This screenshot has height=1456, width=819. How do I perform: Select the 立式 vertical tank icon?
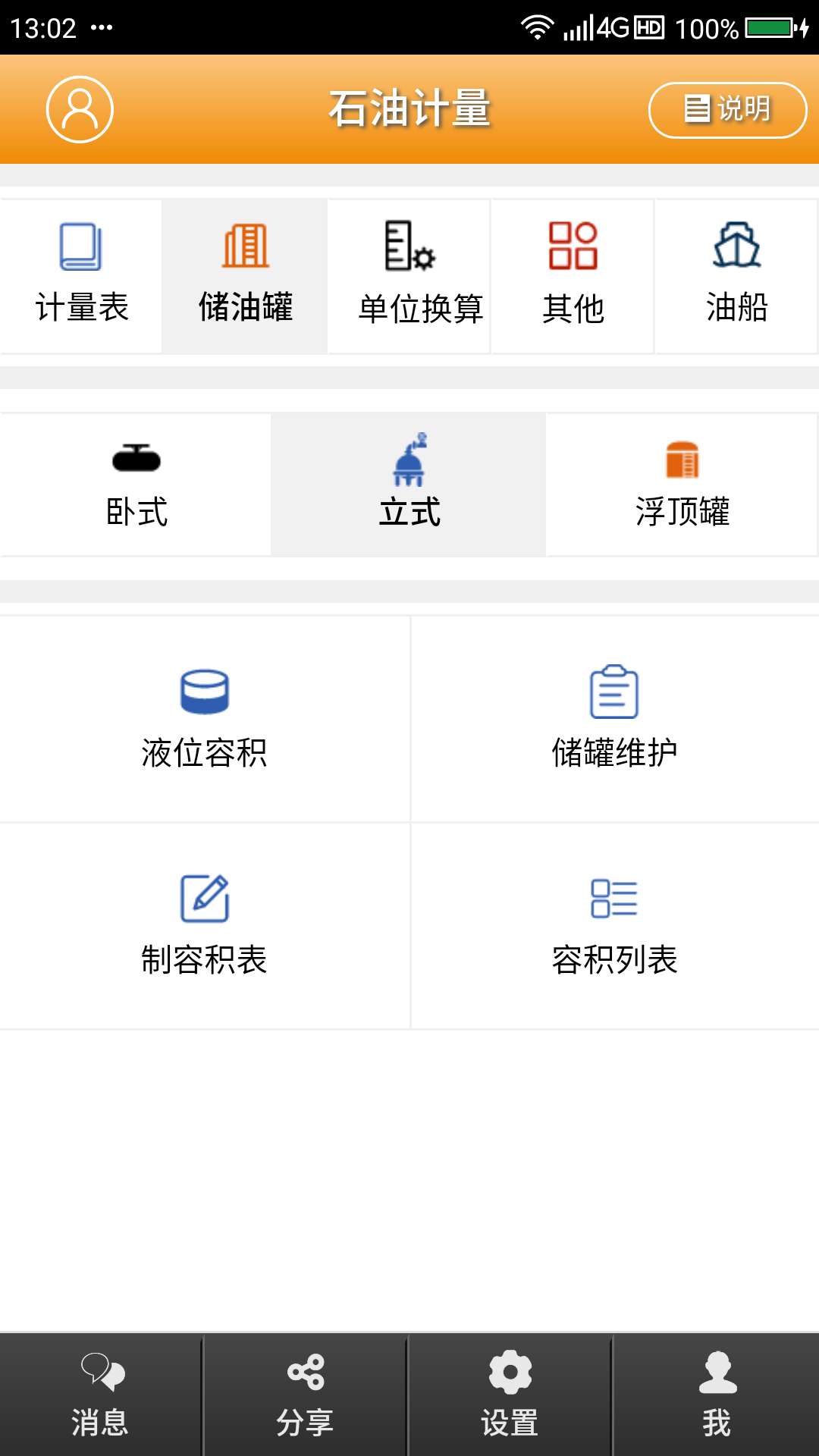(x=409, y=459)
